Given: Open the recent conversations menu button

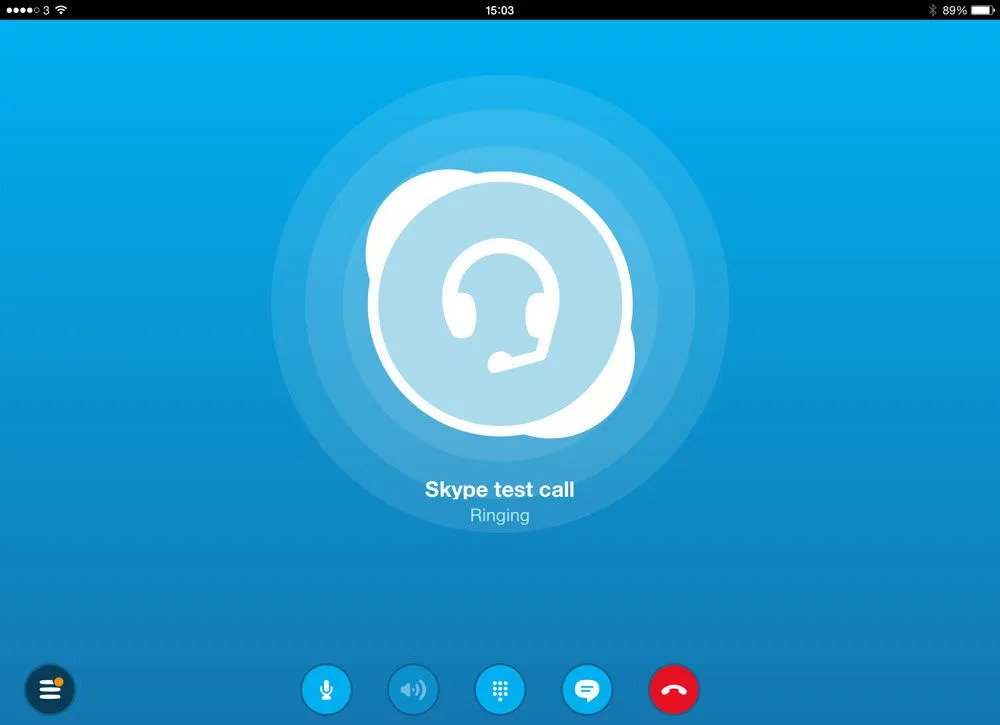Looking at the screenshot, I should tap(50, 689).
